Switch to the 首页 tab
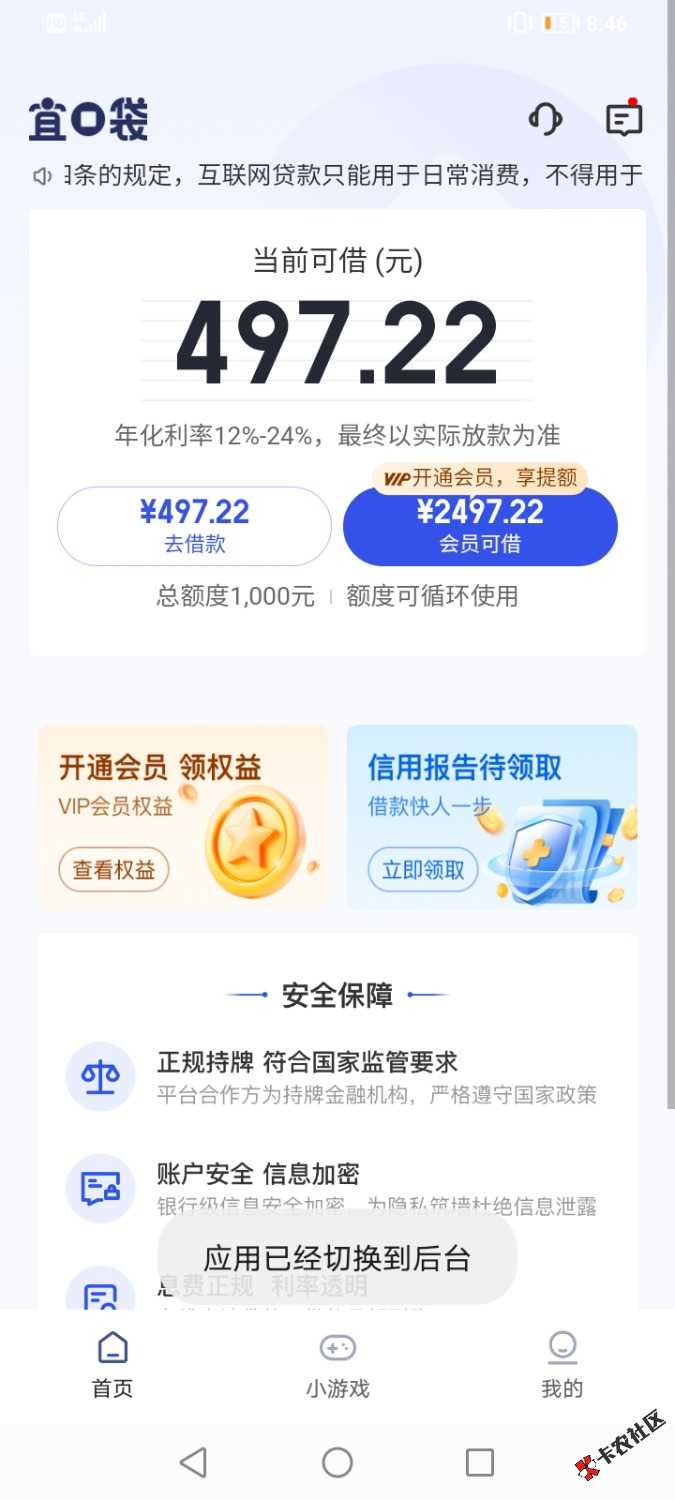The image size is (675, 1500). pyautogui.click(x=112, y=1365)
